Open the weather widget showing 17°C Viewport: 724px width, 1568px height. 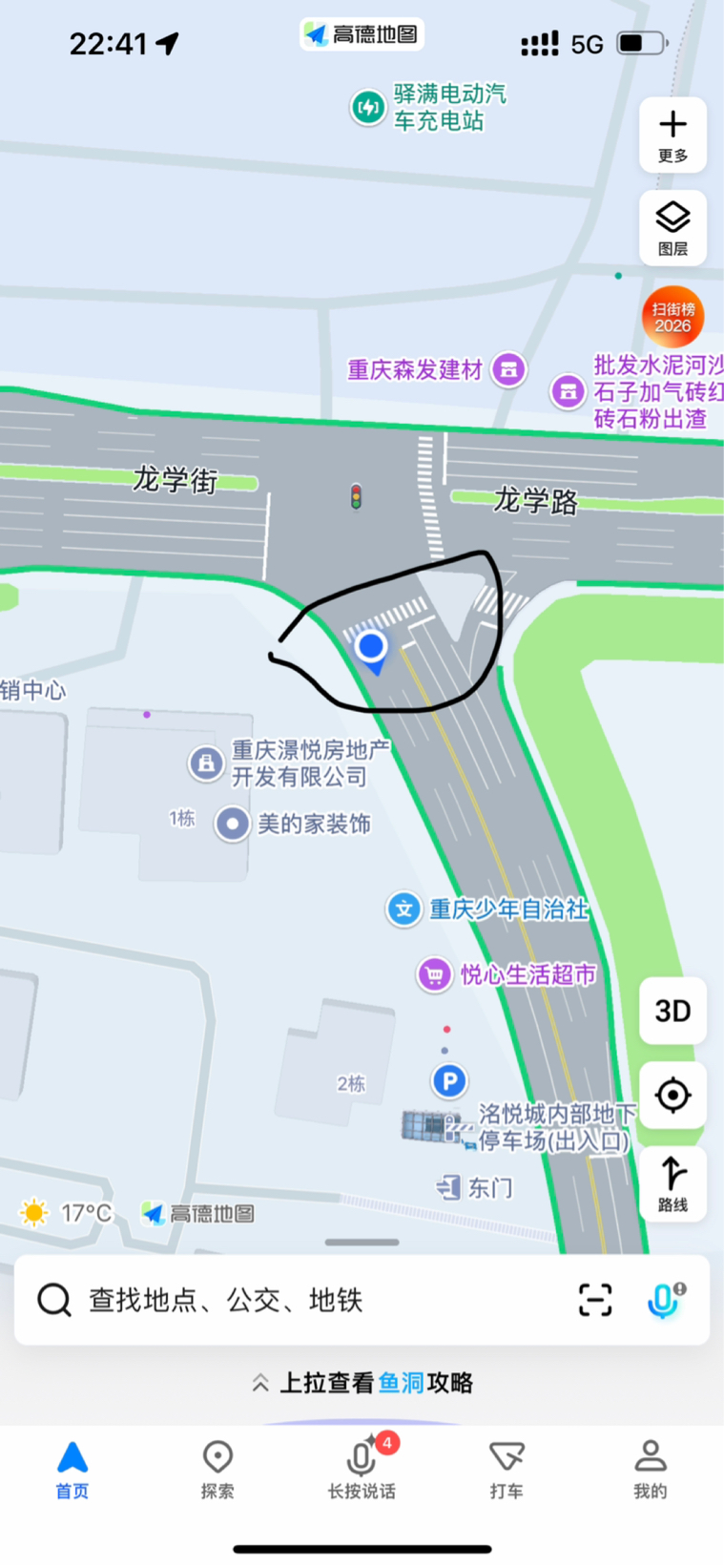point(67,1213)
